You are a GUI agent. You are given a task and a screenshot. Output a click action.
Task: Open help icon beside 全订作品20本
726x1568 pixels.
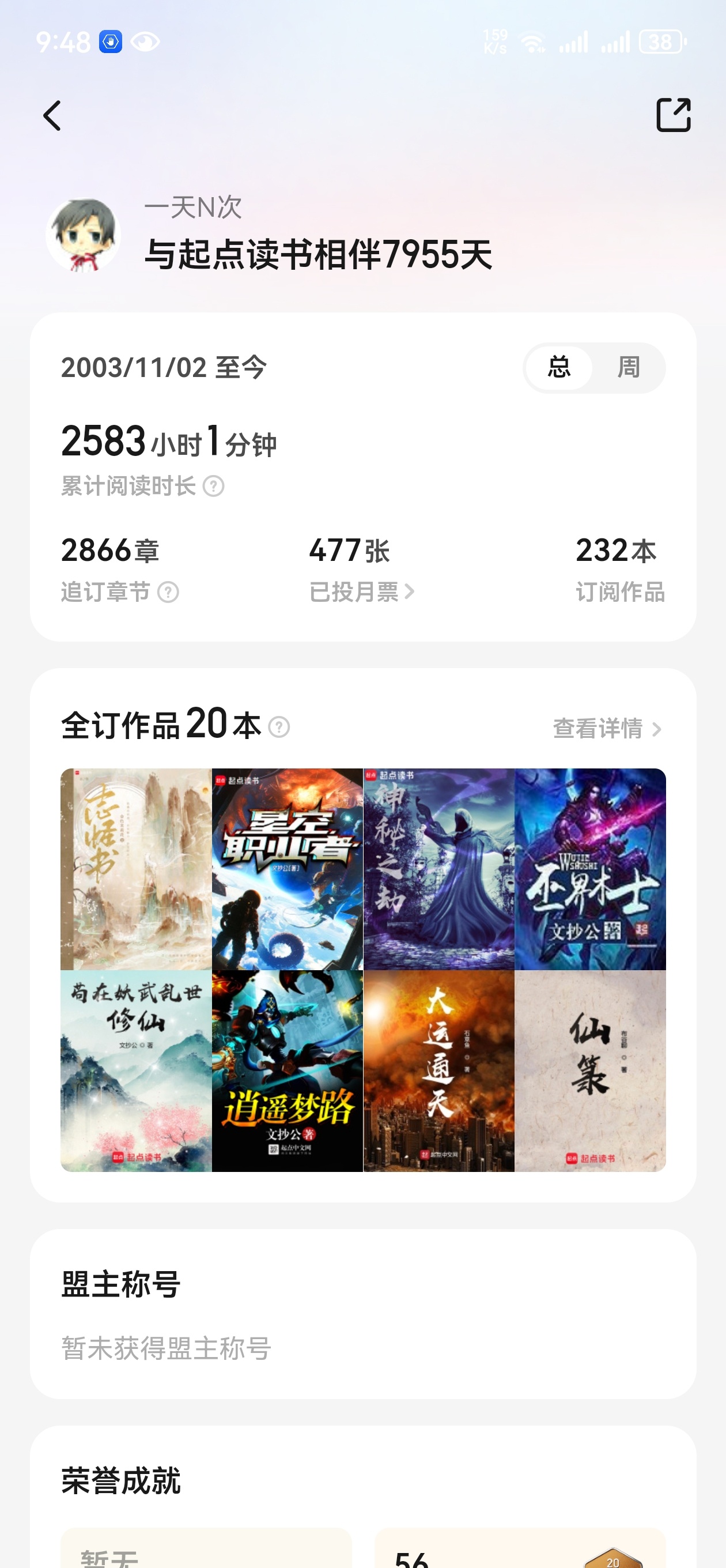click(279, 727)
